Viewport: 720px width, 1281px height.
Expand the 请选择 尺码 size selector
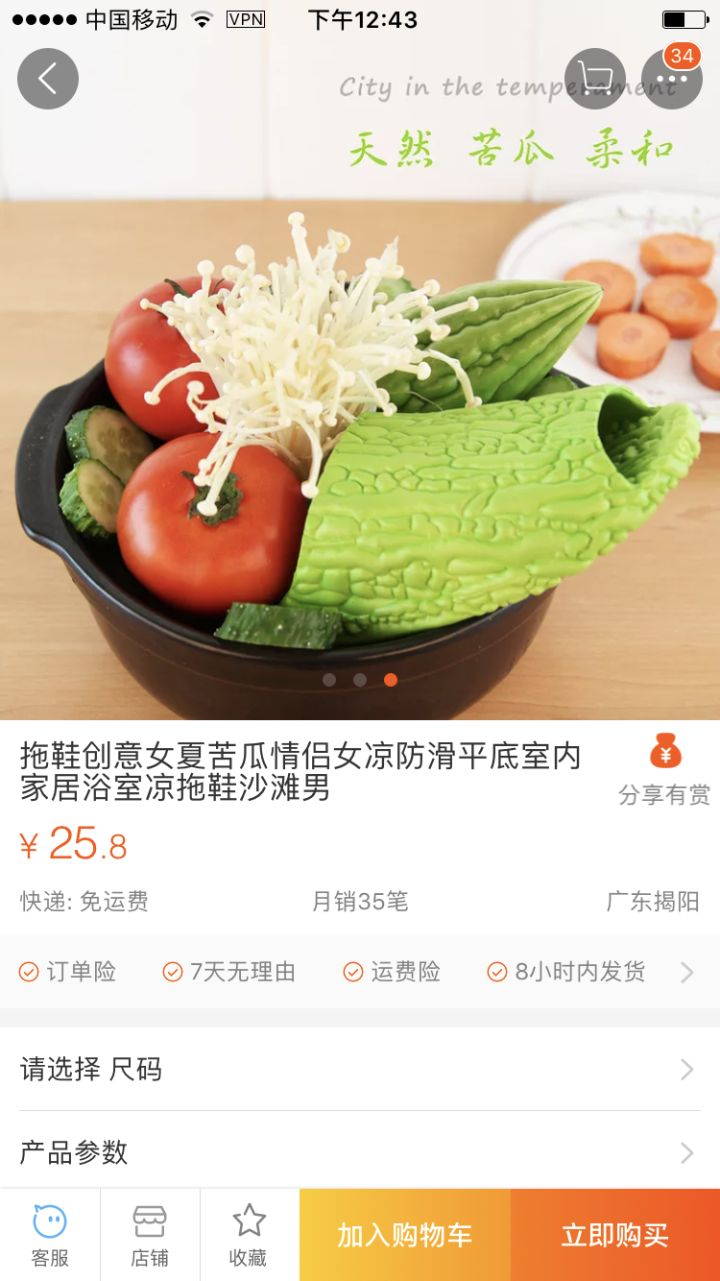pos(360,1069)
